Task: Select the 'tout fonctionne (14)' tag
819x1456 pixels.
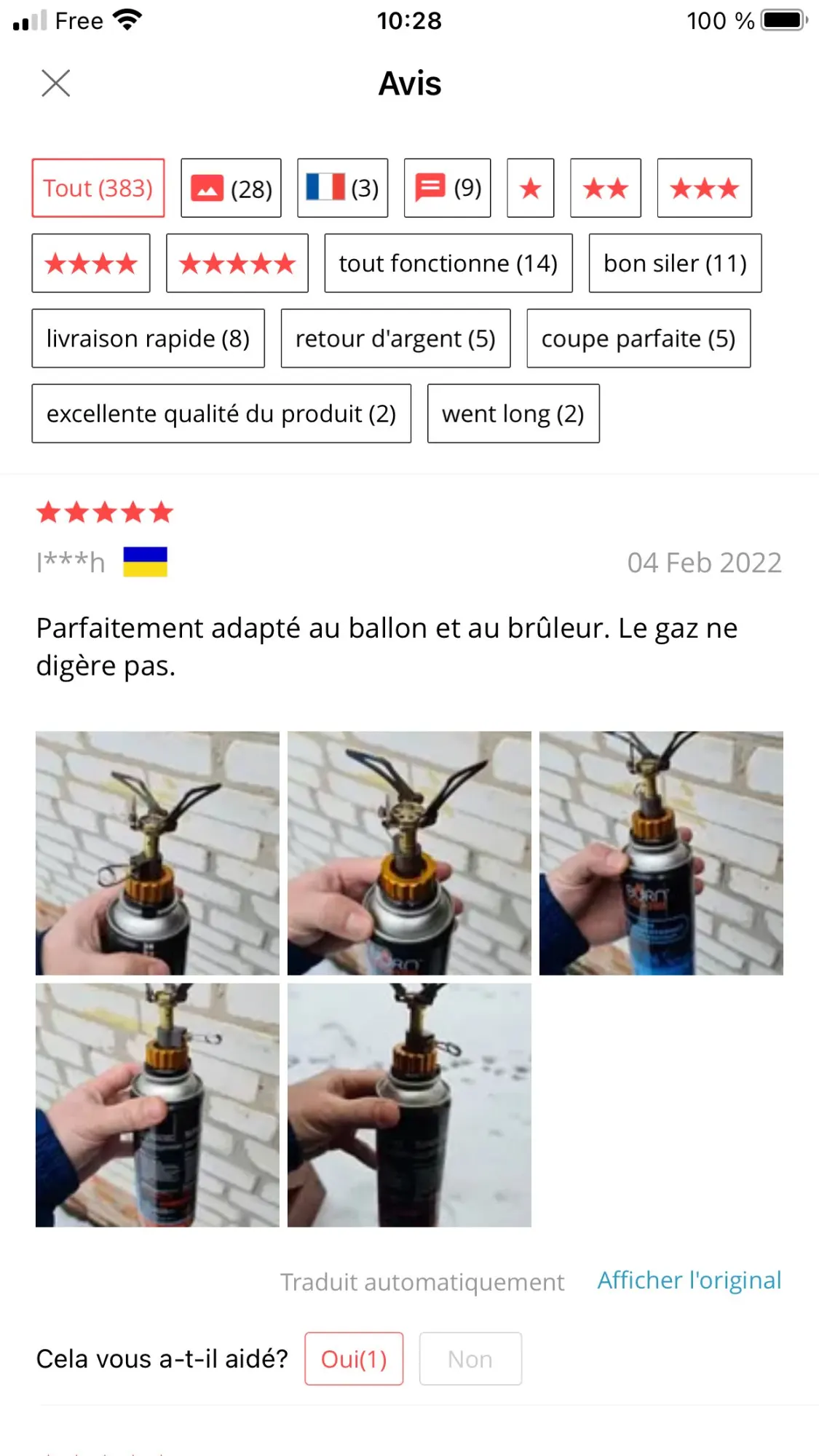Action: 448,264
